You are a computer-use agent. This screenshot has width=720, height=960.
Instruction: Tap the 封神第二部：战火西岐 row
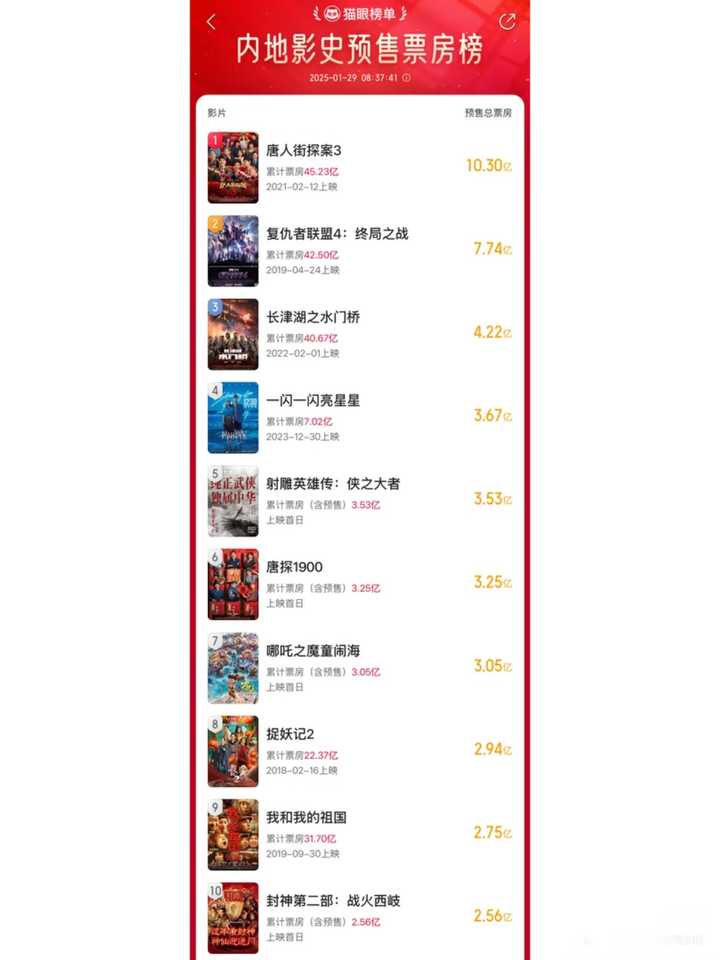point(360,917)
